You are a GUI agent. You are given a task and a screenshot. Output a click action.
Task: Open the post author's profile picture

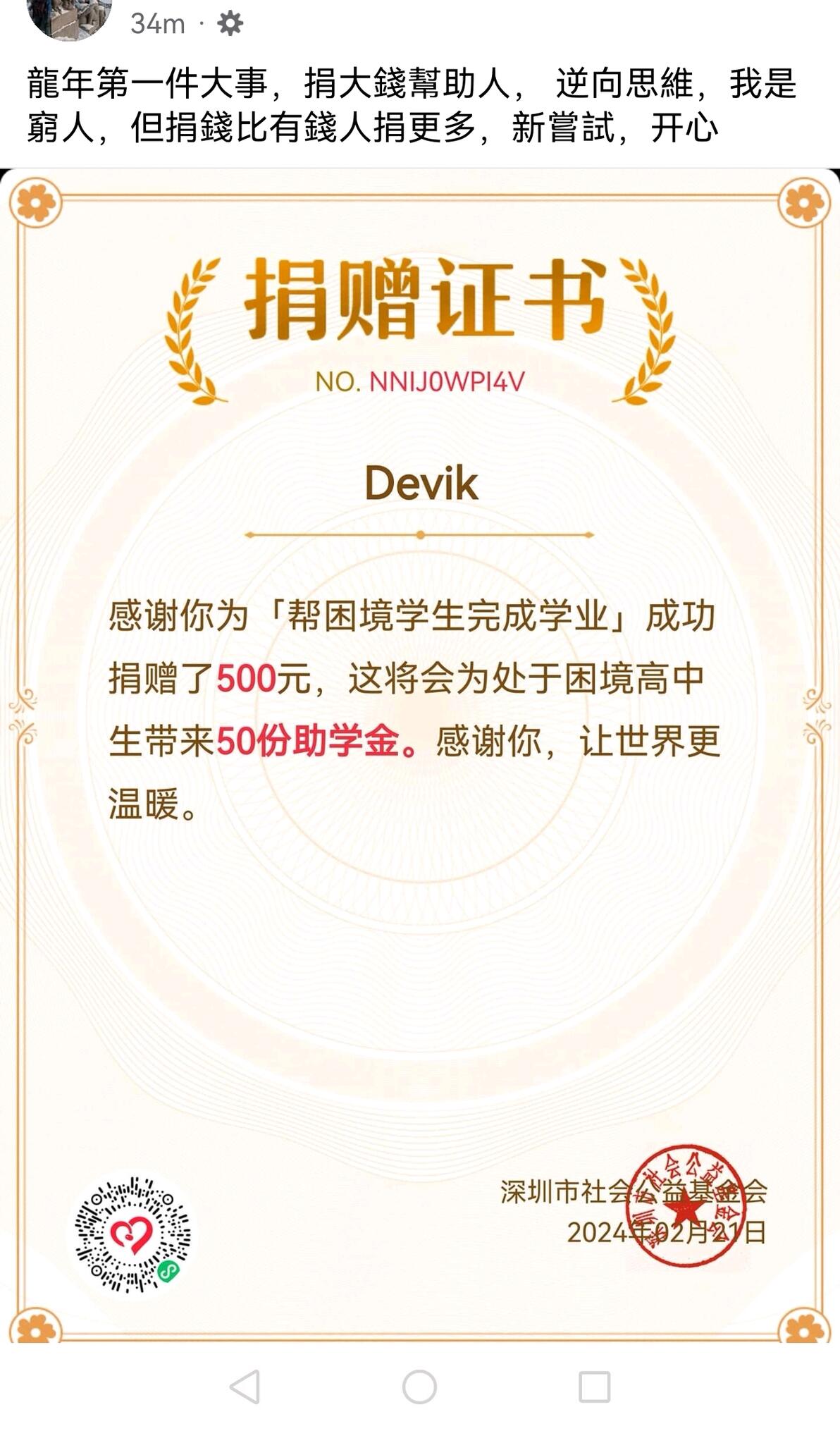click(x=69, y=18)
